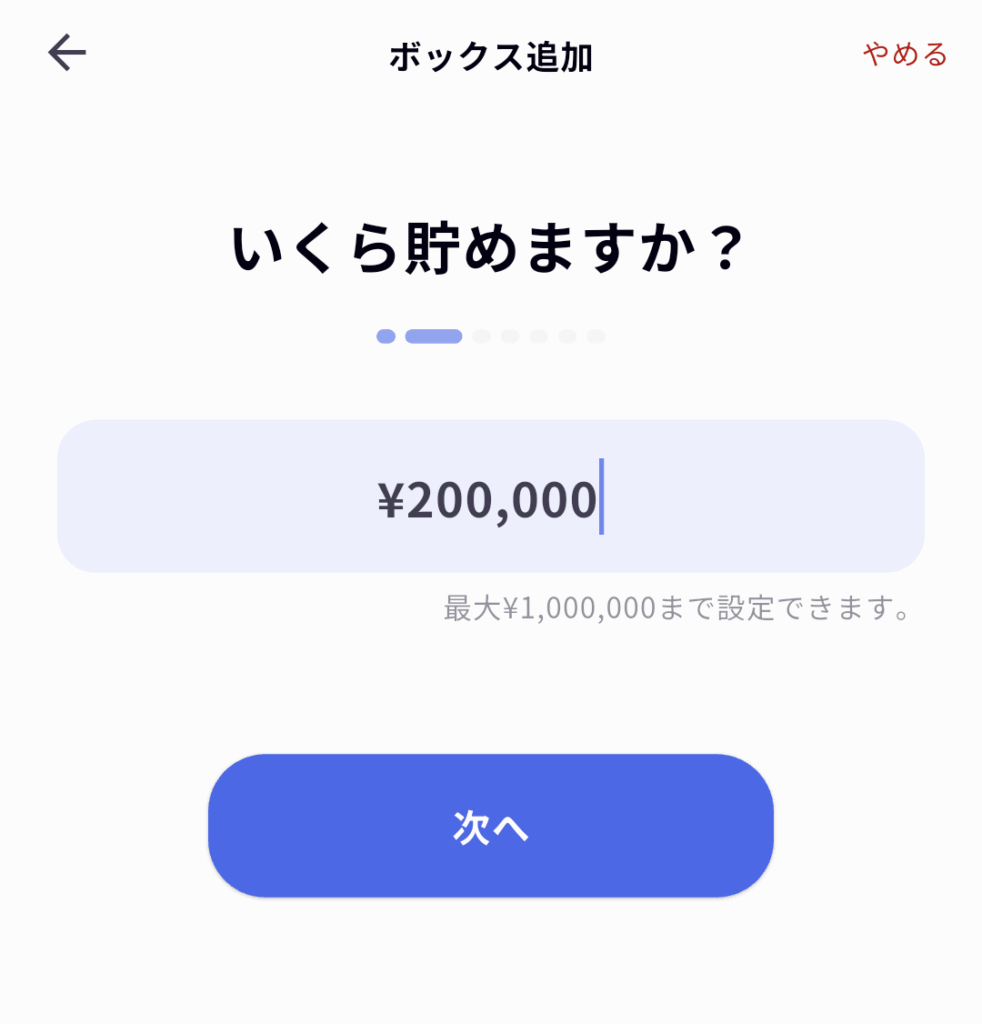
Task: Go back using the arrow icon
Action: click(x=67, y=53)
